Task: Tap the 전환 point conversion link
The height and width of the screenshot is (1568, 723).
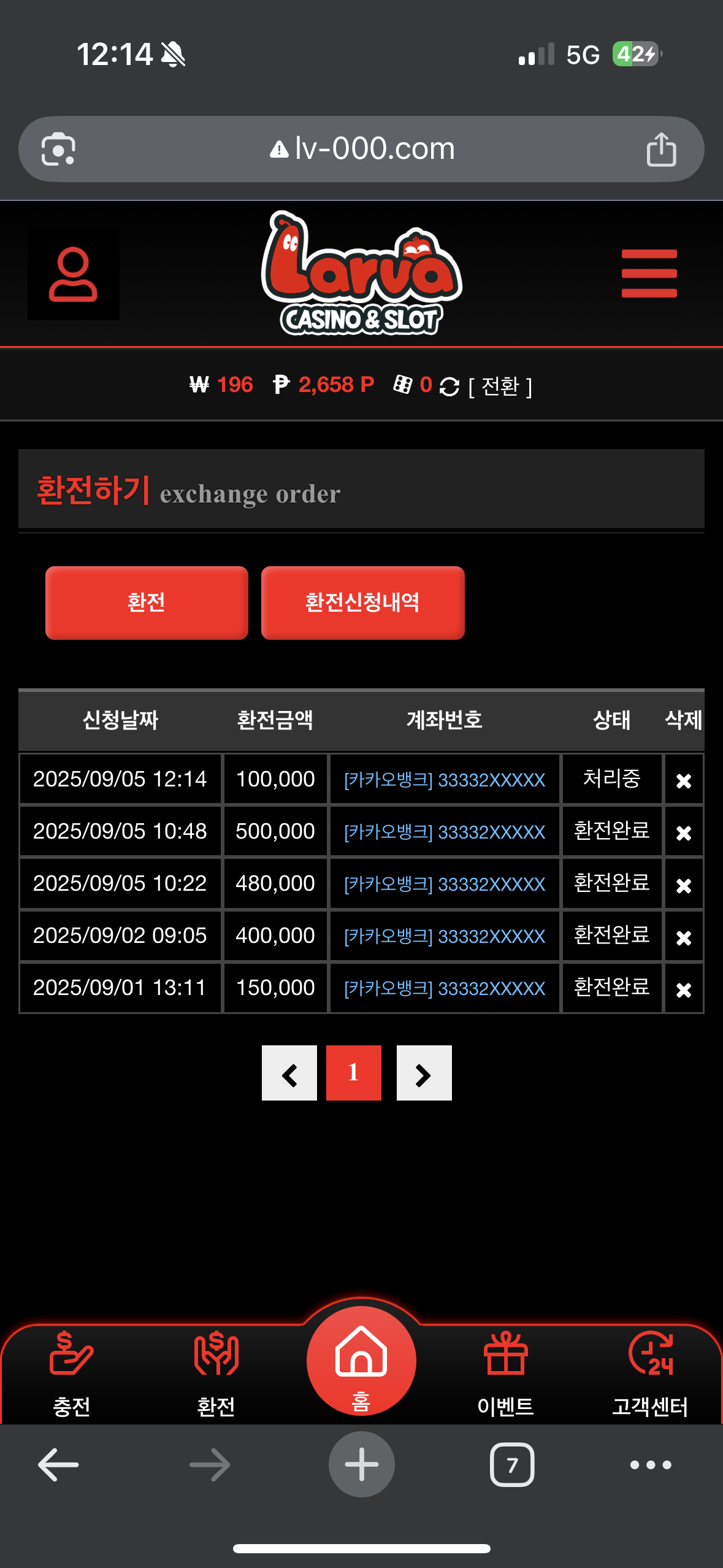Action: [x=500, y=386]
